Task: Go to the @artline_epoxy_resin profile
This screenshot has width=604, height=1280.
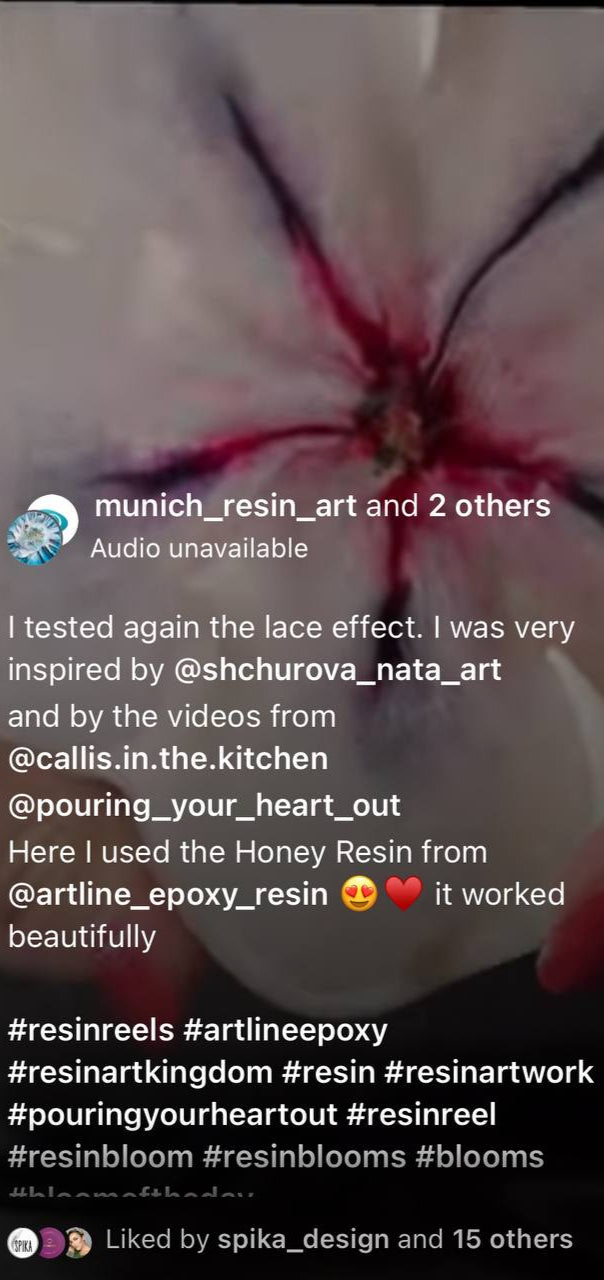Action: pos(168,894)
